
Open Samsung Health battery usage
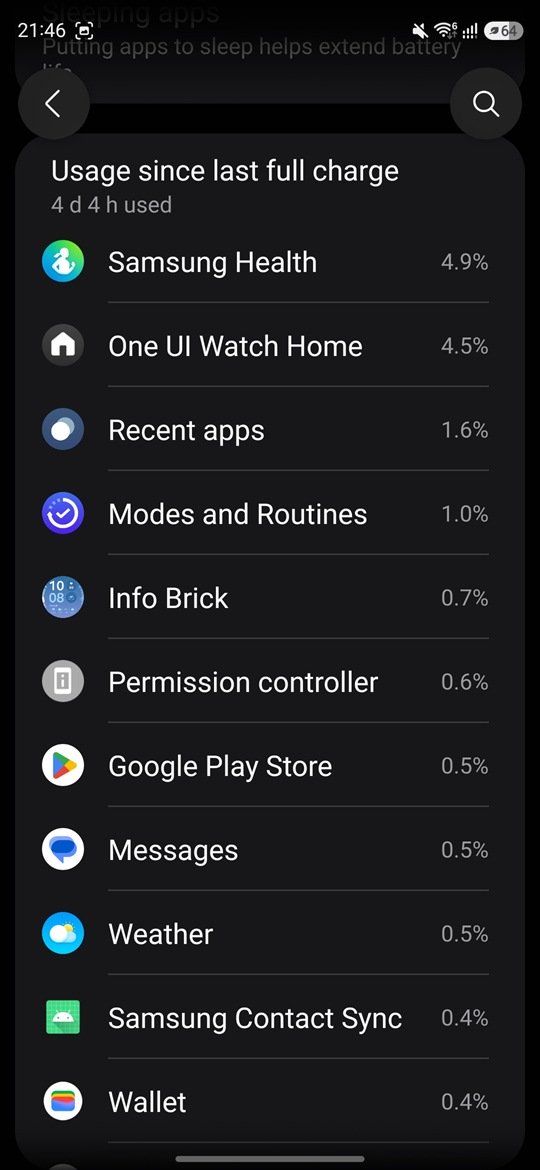point(270,262)
